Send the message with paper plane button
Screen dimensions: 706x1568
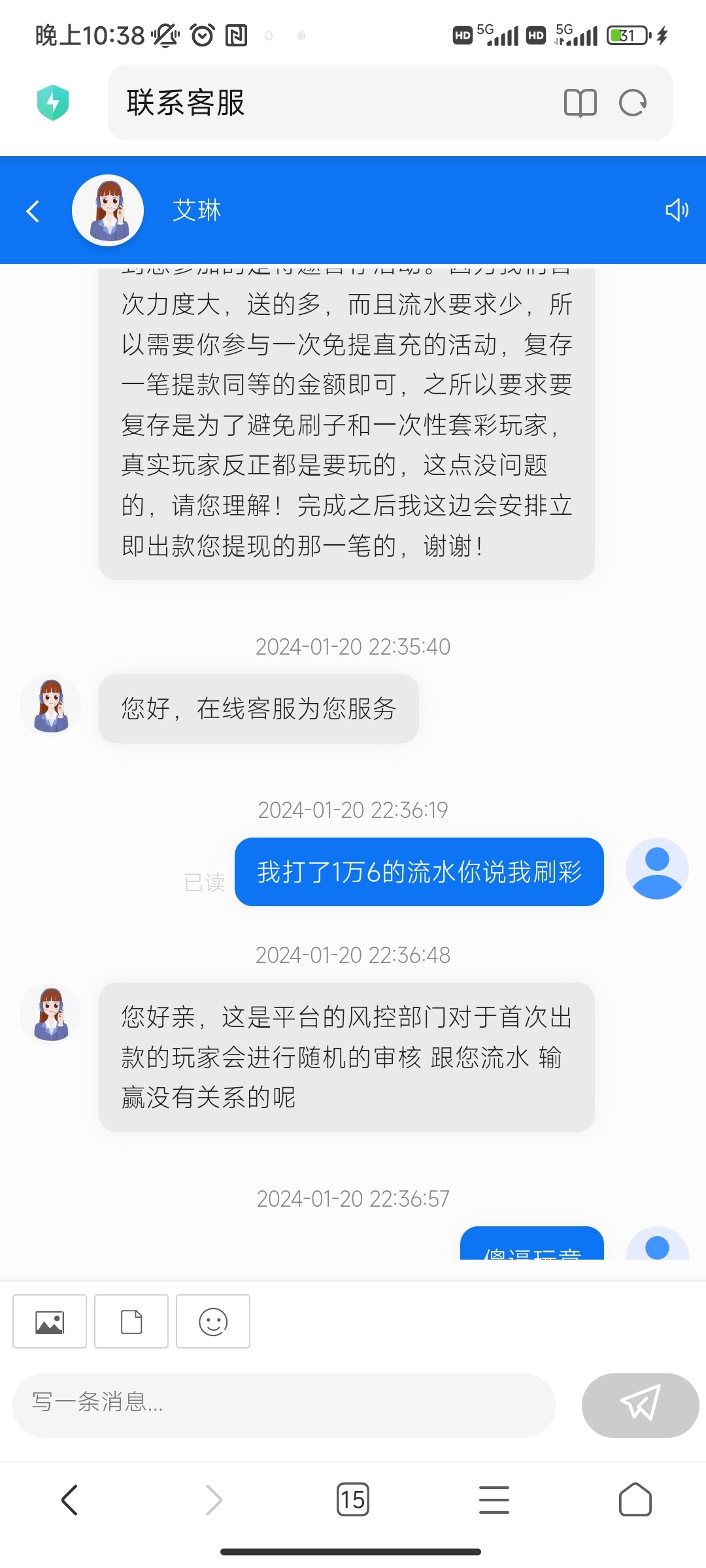640,1402
